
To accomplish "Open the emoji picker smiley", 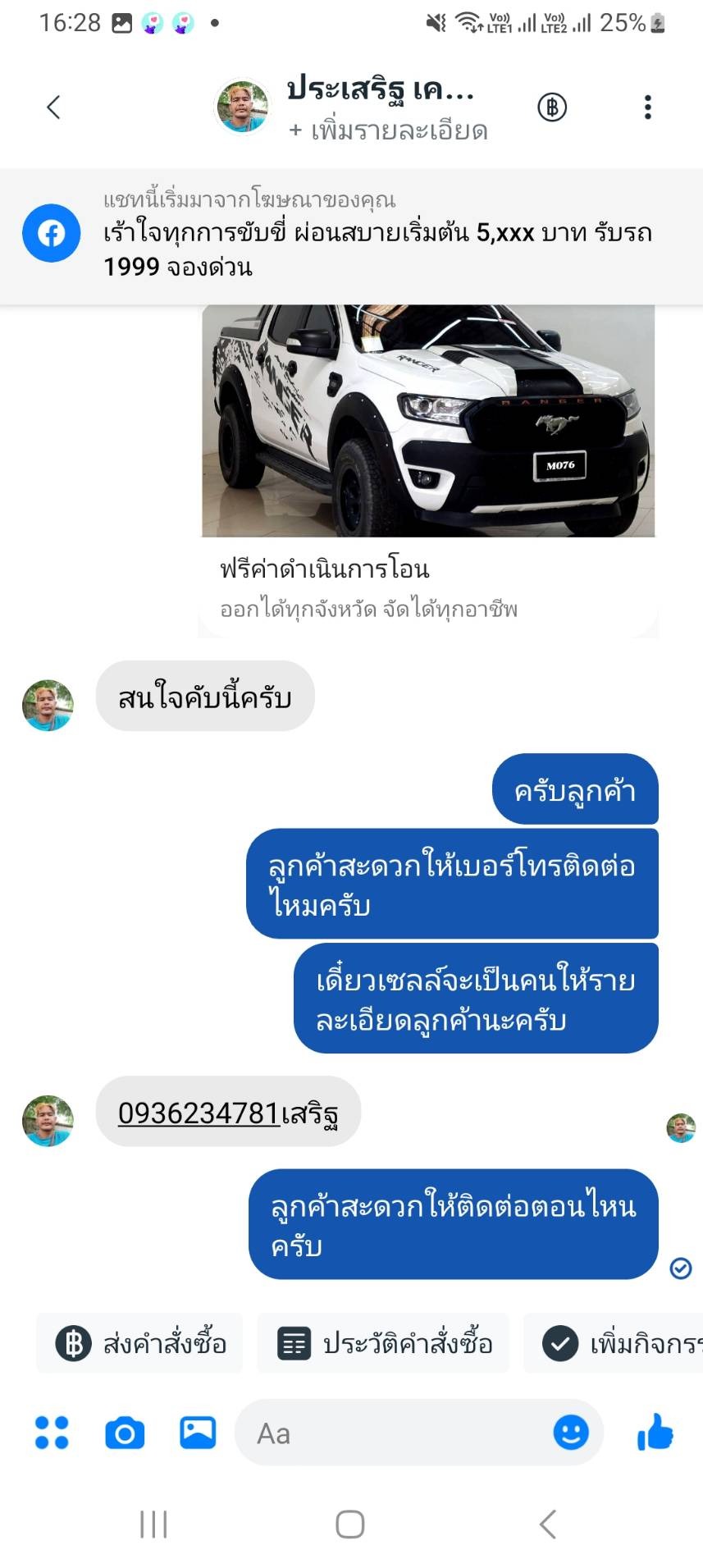I will click(x=571, y=1433).
